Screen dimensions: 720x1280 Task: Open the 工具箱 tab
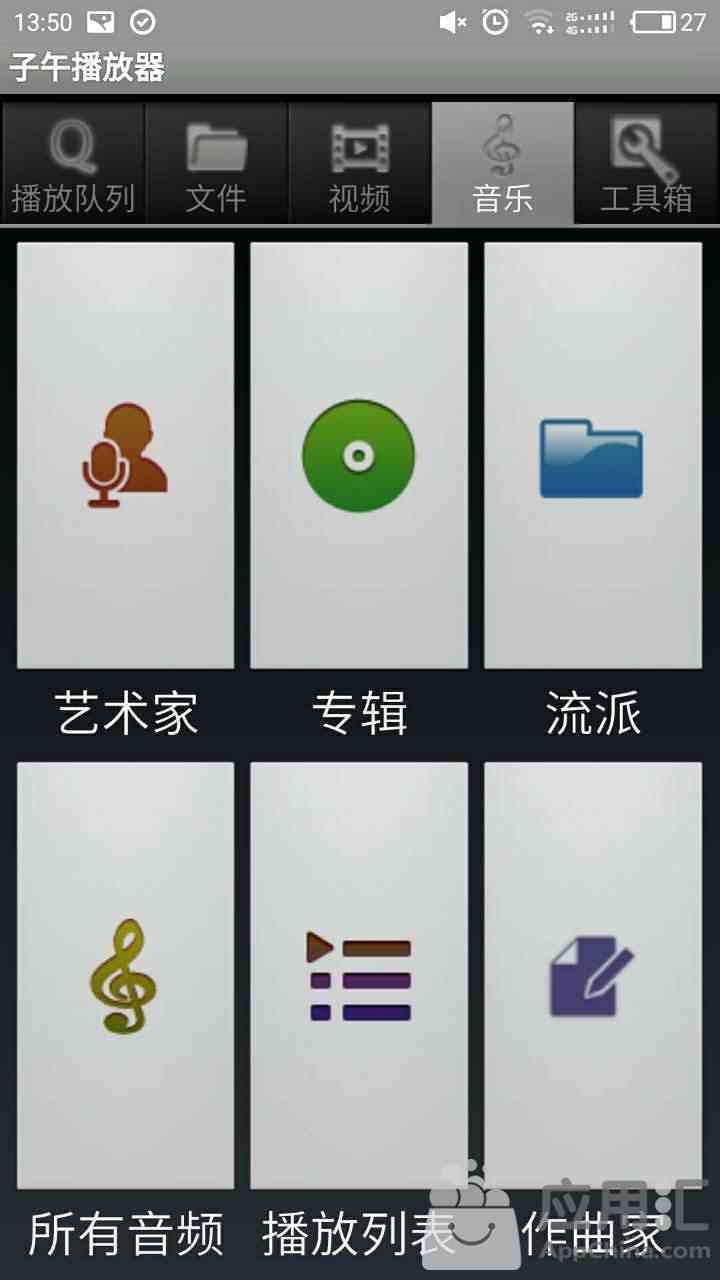(x=646, y=163)
